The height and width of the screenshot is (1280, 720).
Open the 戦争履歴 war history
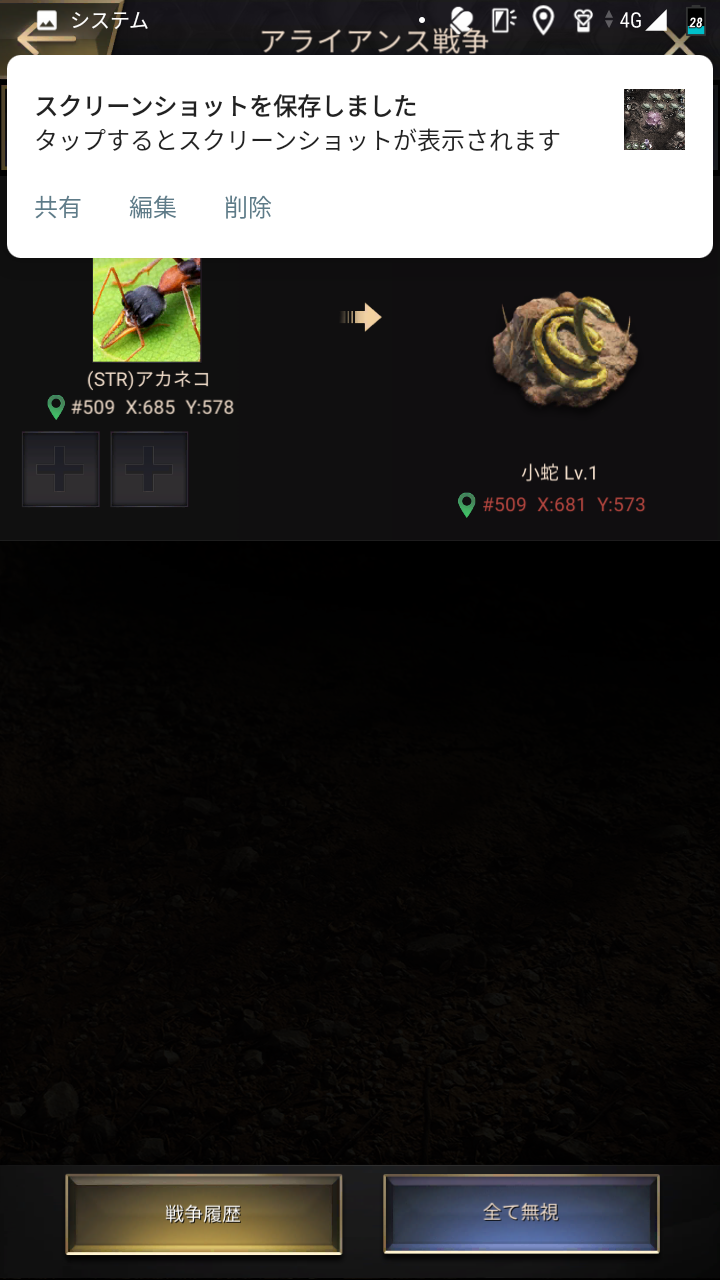(x=204, y=1214)
